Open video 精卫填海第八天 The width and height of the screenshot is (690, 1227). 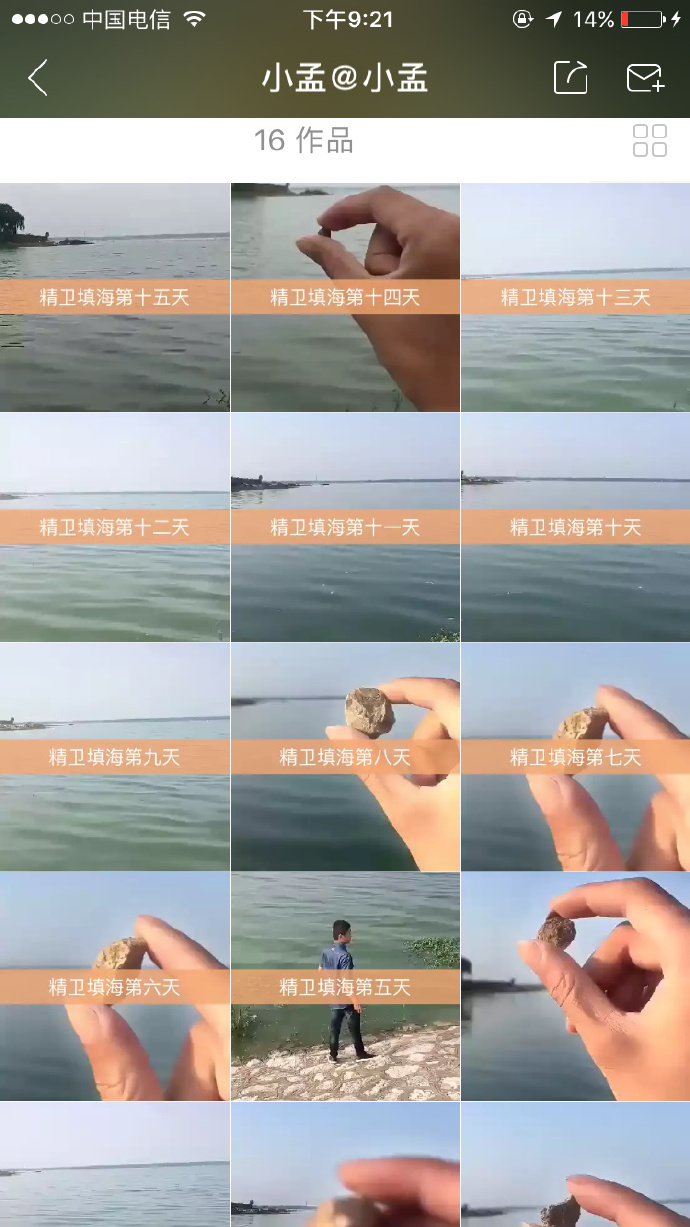(x=345, y=757)
